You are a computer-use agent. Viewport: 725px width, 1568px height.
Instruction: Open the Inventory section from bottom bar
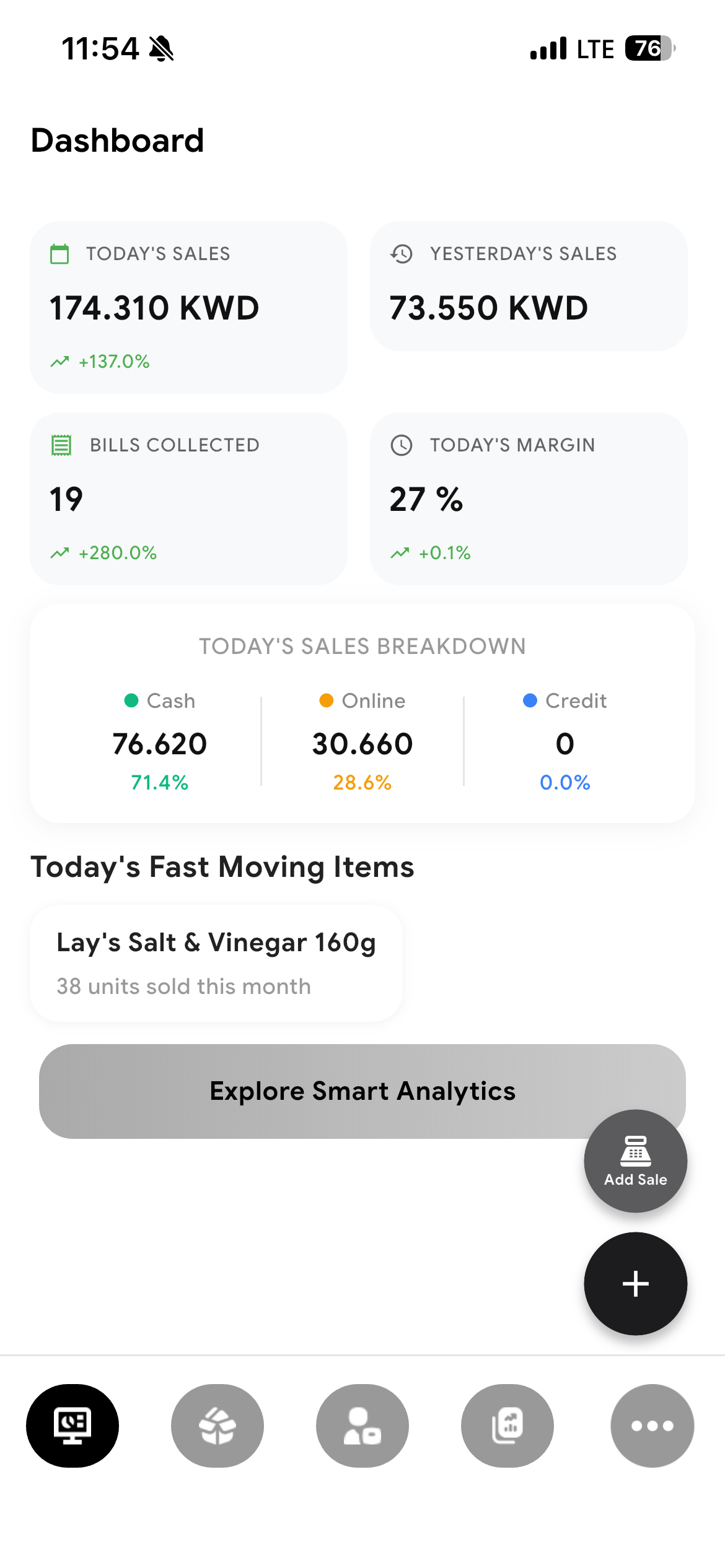point(217,1426)
